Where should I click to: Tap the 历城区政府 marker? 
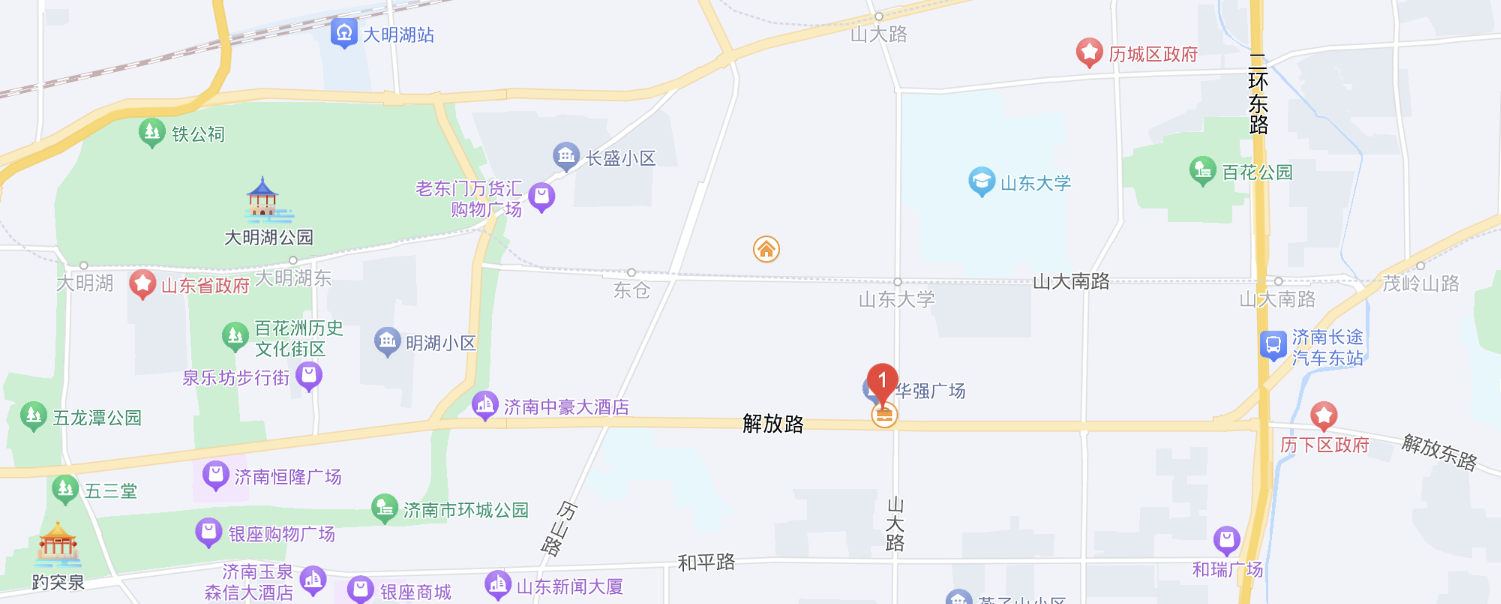(x=1089, y=53)
